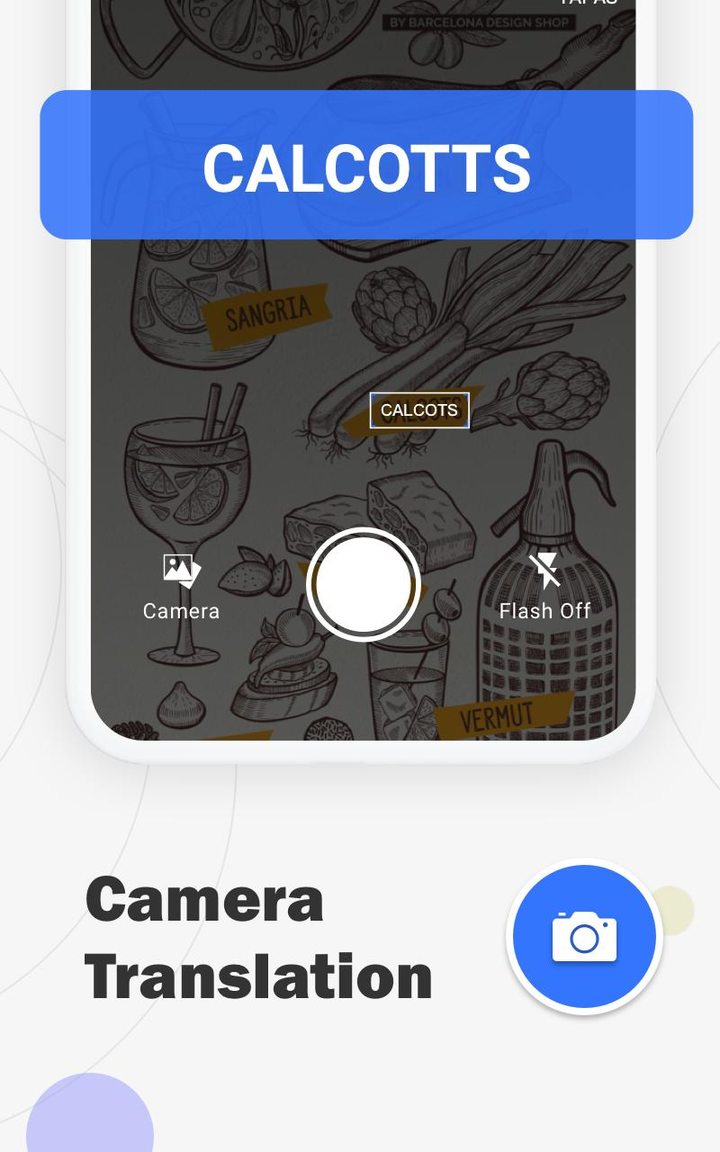Viewport: 720px width, 1152px height.
Task: Open the gallery via the Camera icon
Action: click(181, 572)
